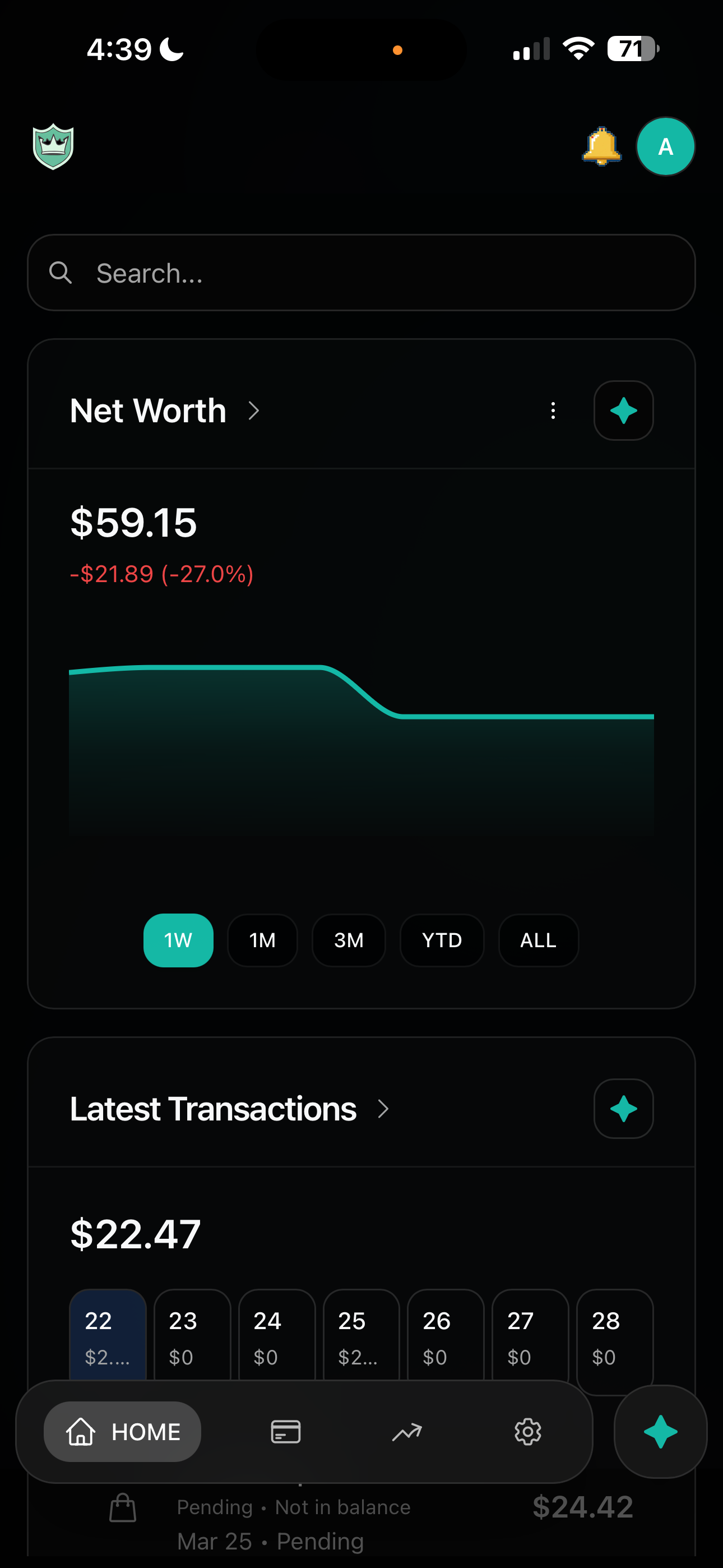Open the profile avatar A

tap(665, 147)
